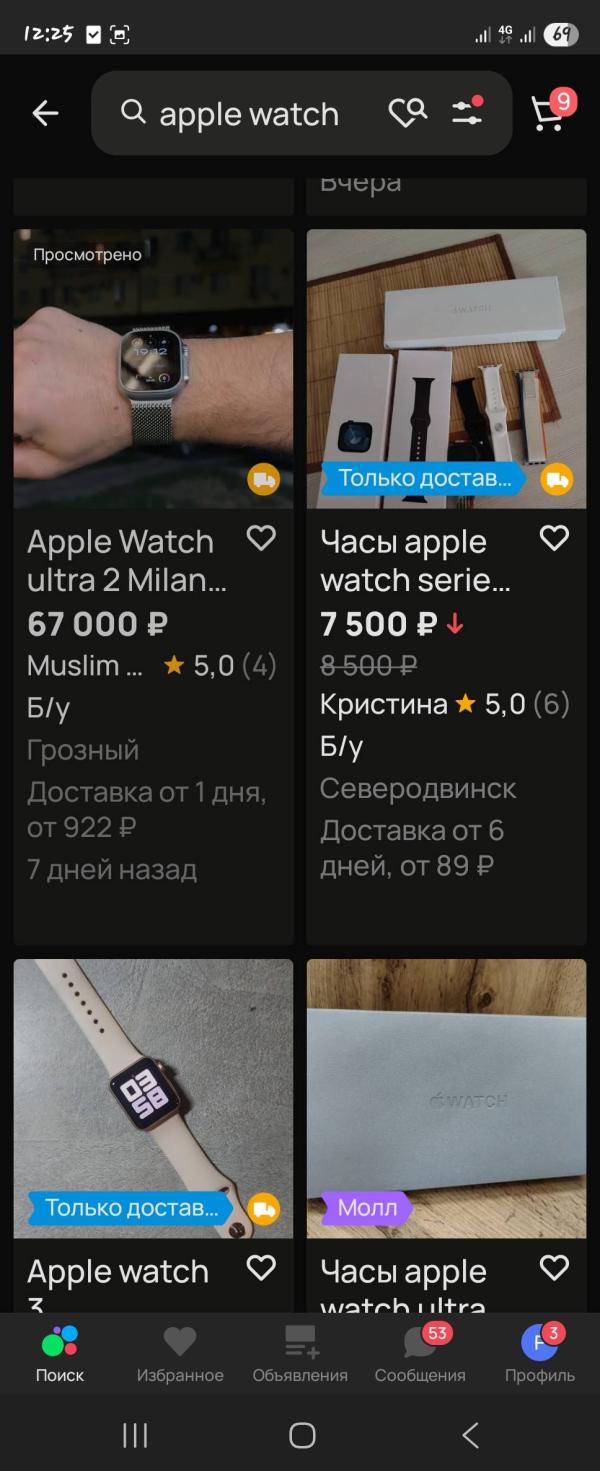Go to the Объявления tab

pos(300,1354)
